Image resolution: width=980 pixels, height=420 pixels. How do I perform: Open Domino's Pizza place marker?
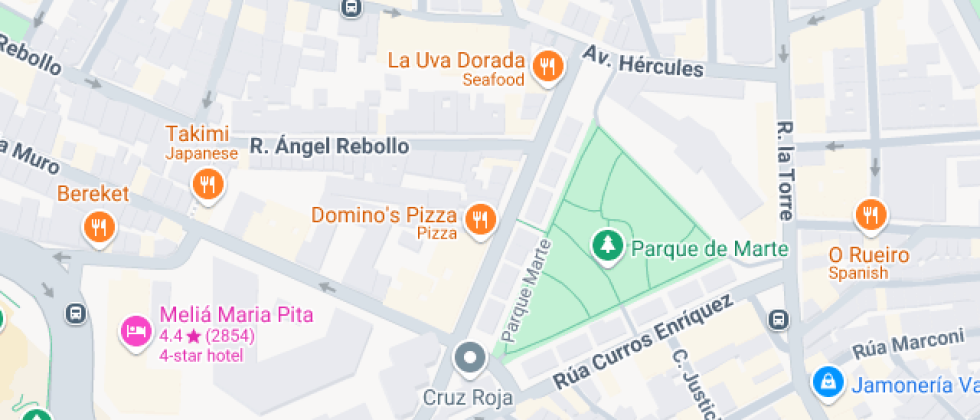tap(481, 217)
